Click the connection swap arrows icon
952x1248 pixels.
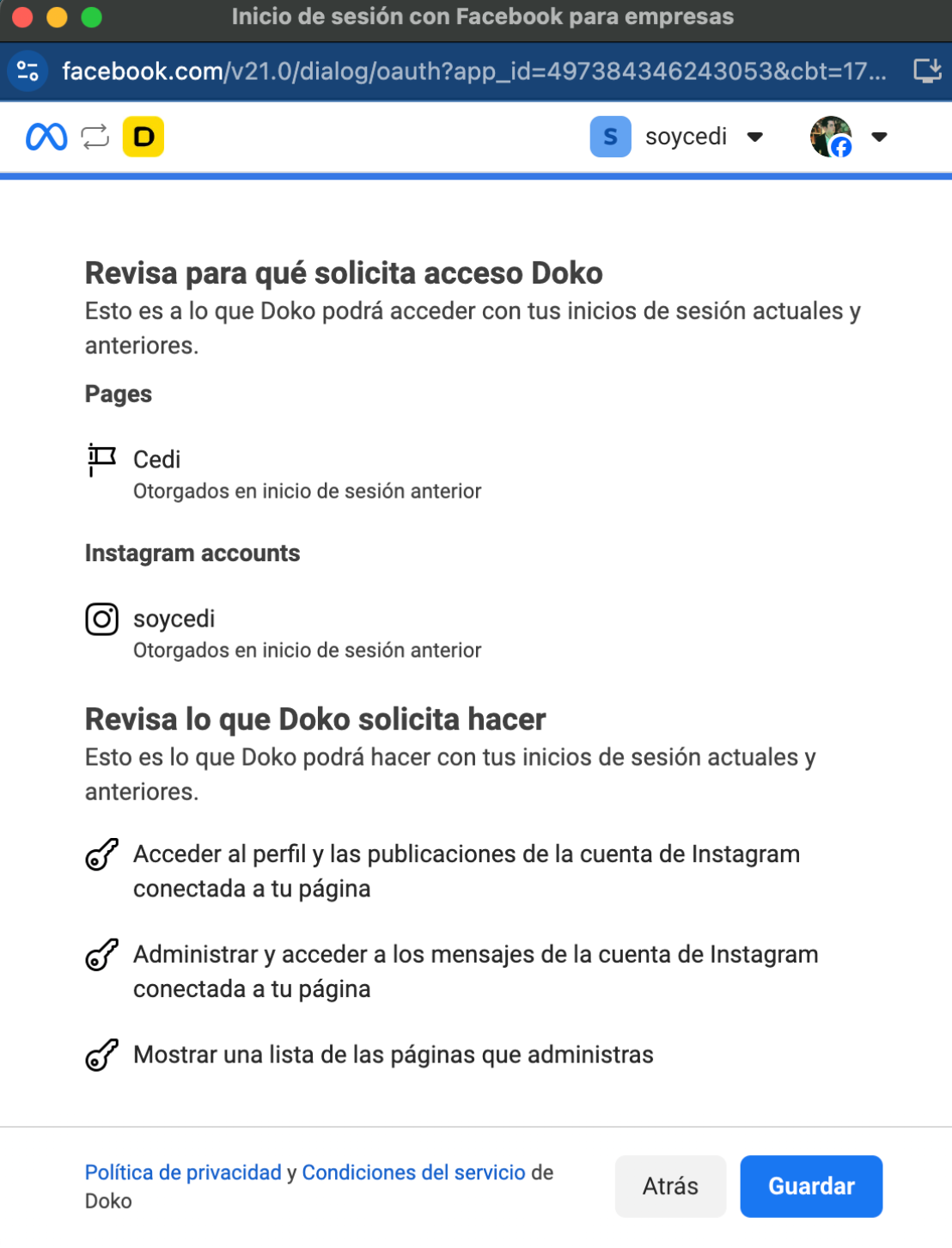pos(96,137)
